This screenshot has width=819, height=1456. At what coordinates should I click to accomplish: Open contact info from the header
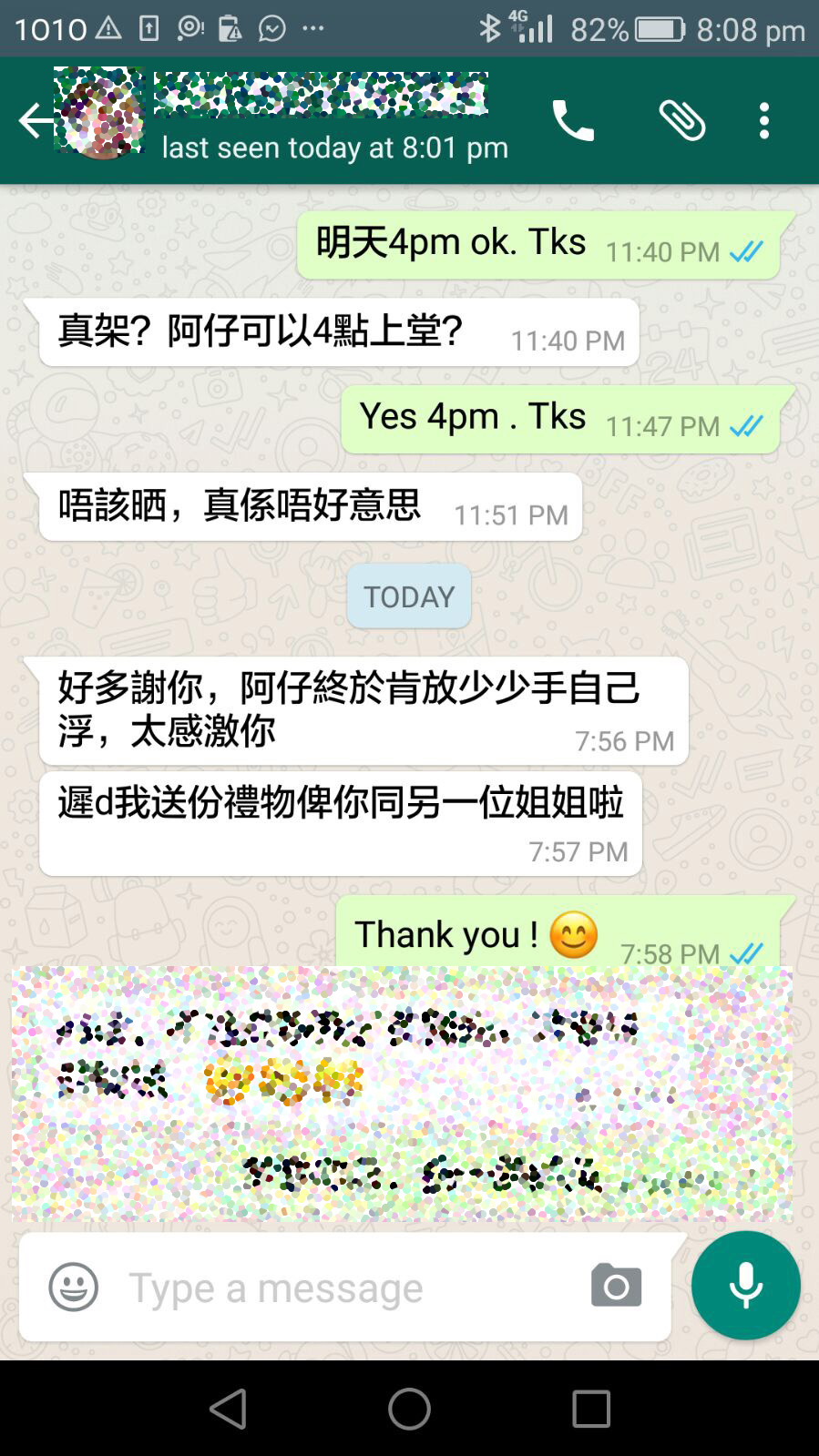point(328,118)
